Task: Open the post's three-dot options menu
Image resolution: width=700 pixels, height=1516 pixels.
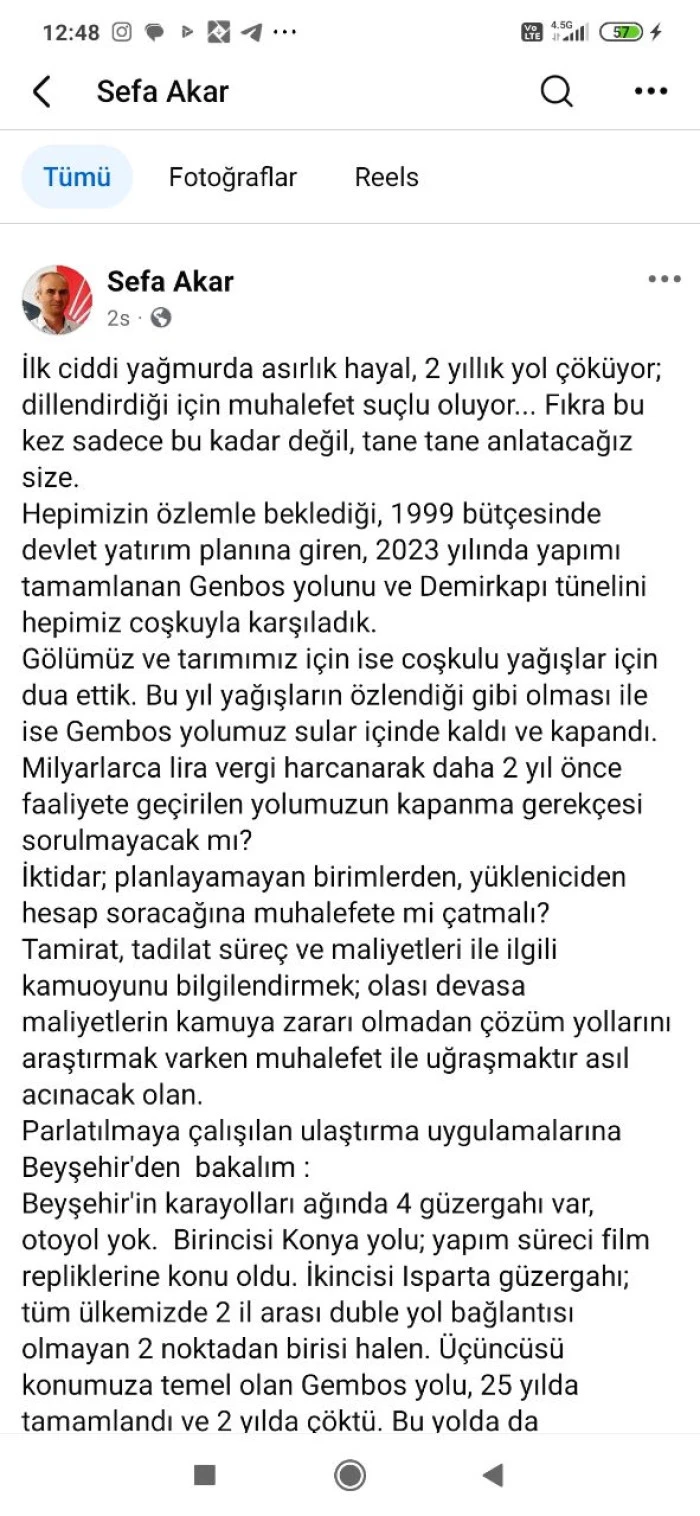Action: coord(664,280)
